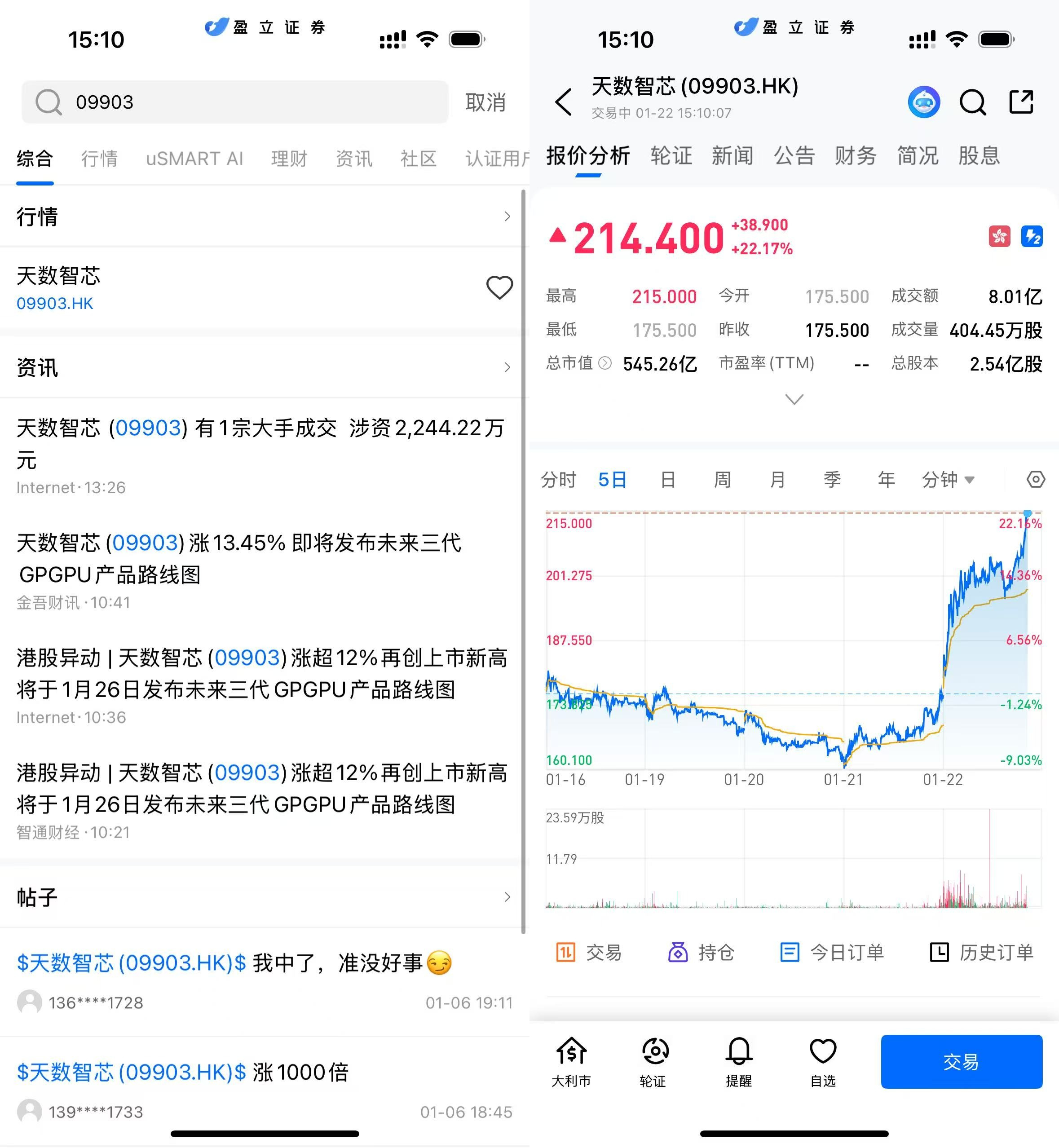
Task: Favorite 天数智芯 with the heart icon
Action: [499, 288]
